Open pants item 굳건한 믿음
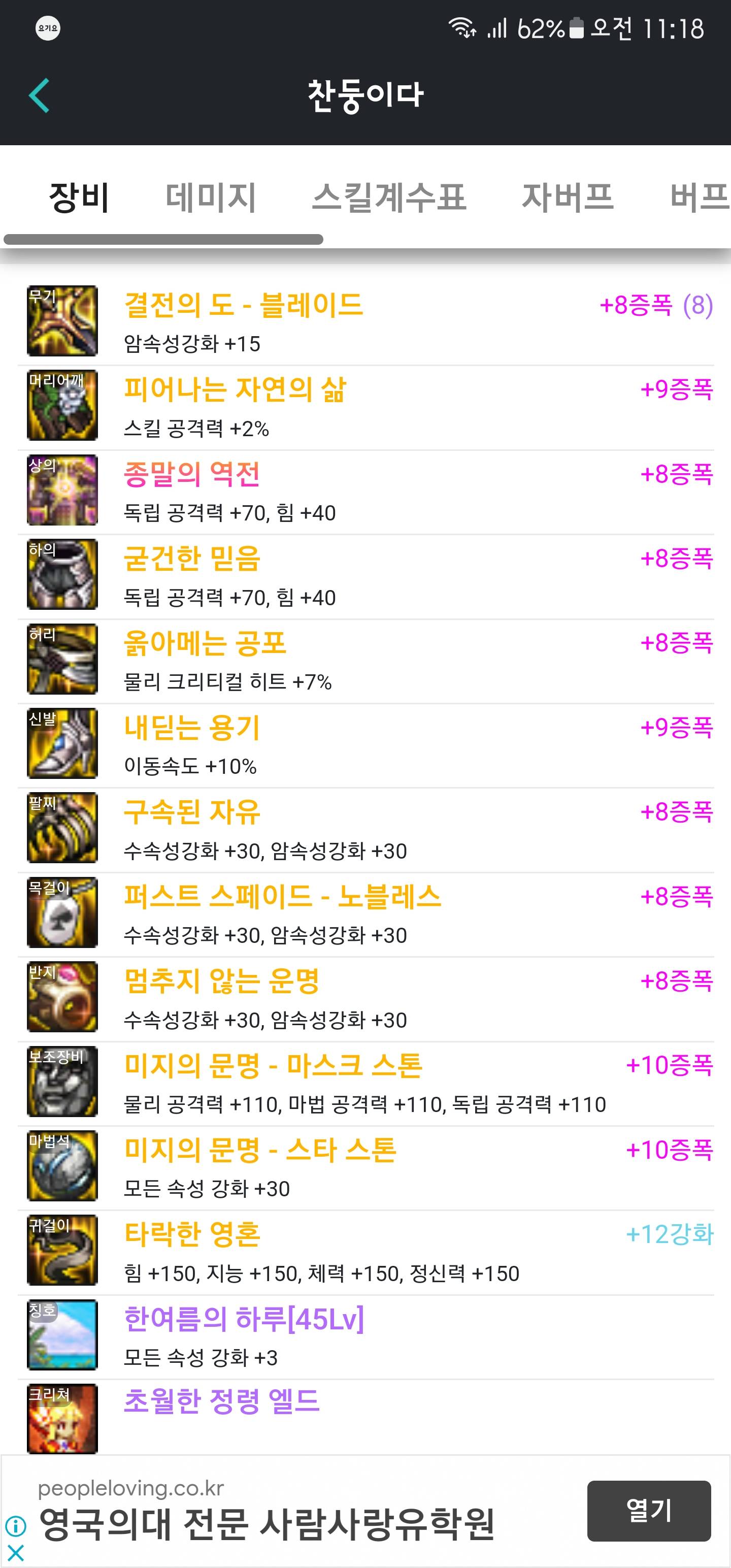731x1568 pixels. (x=192, y=559)
